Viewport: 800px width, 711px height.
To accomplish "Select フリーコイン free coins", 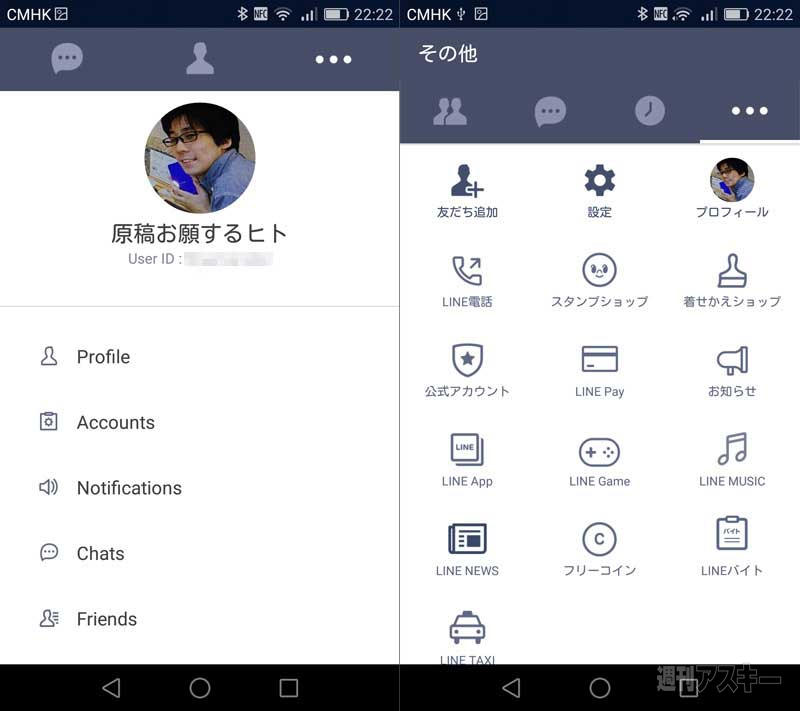I will [599, 548].
